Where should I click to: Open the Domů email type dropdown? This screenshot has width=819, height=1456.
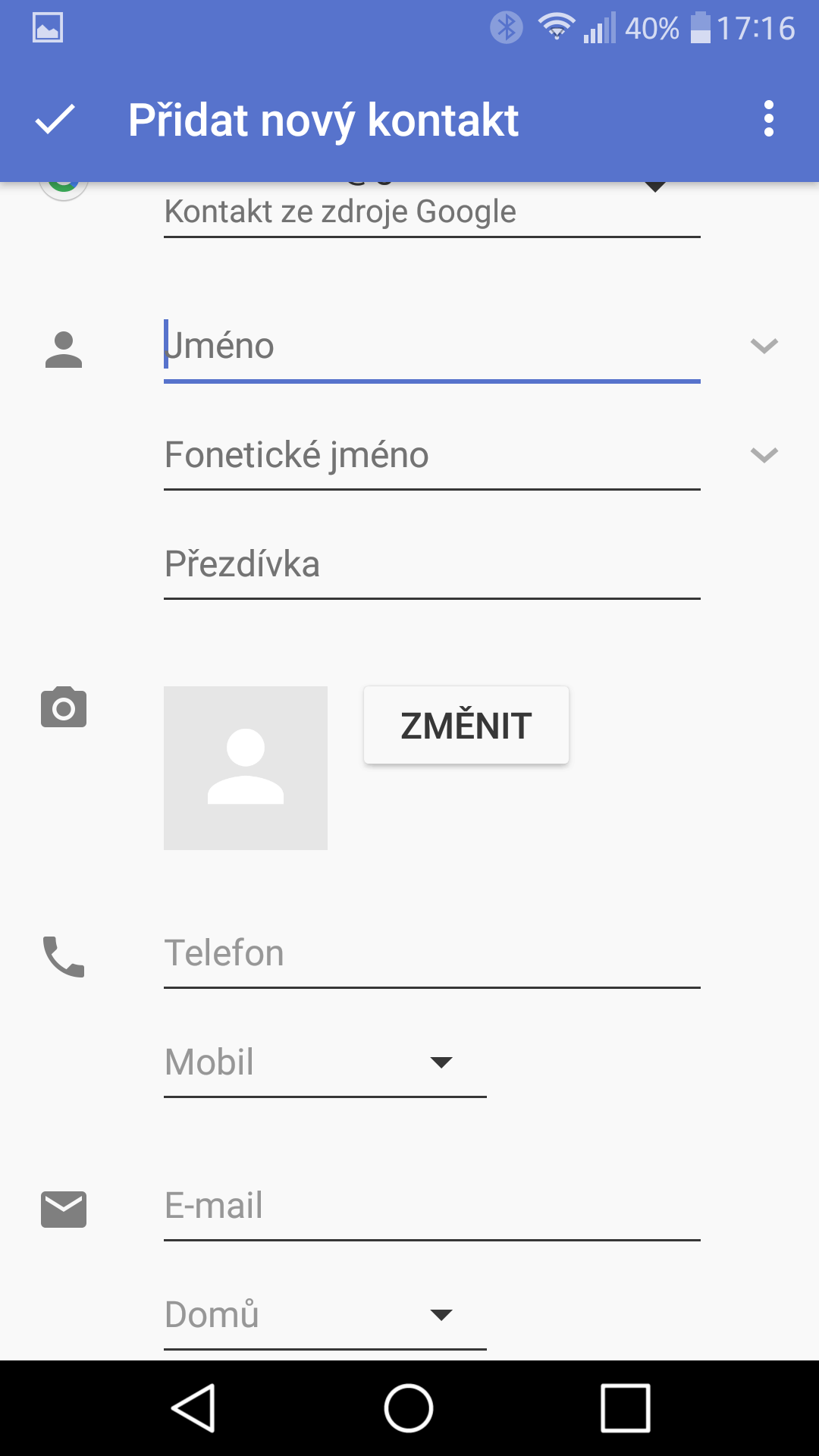pyautogui.click(x=325, y=1315)
